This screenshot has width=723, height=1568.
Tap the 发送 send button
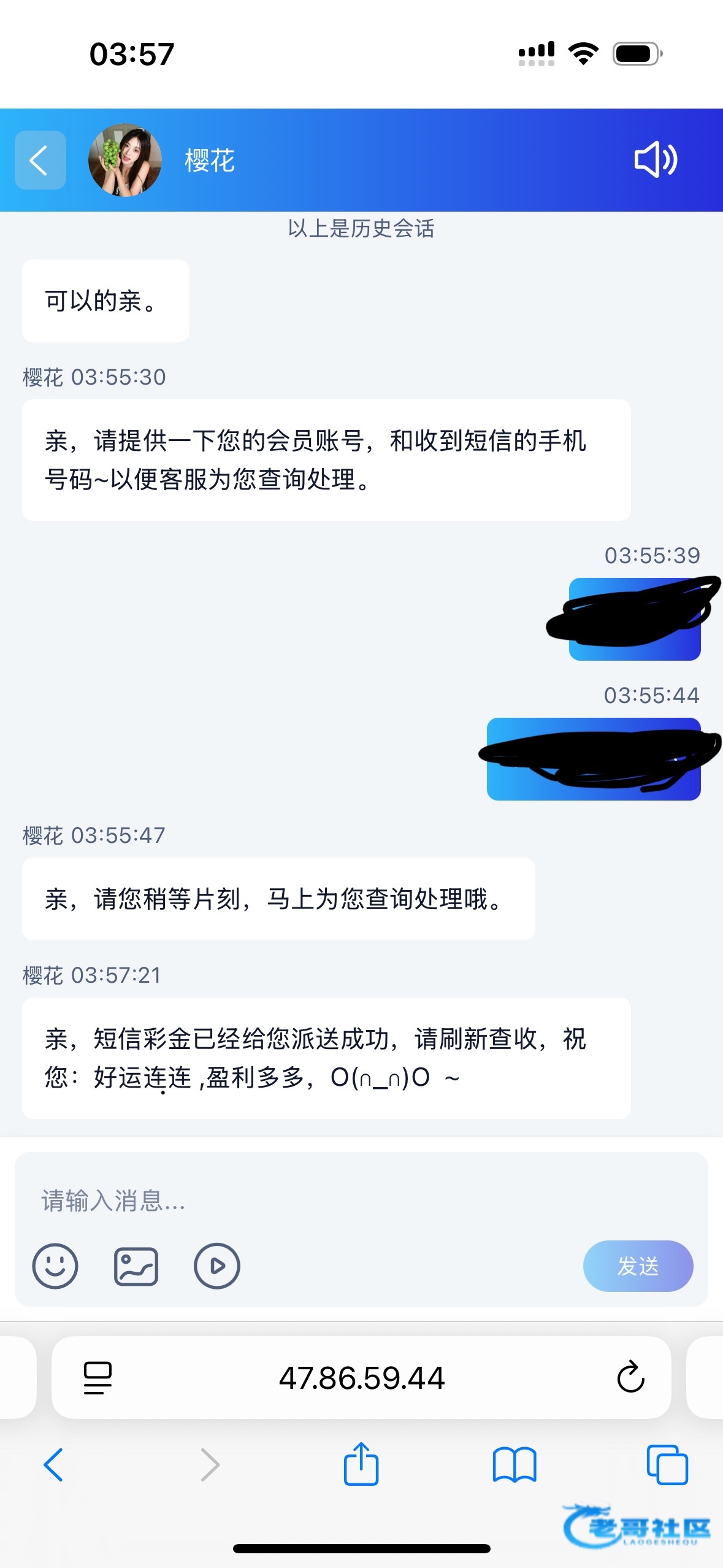638,1266
